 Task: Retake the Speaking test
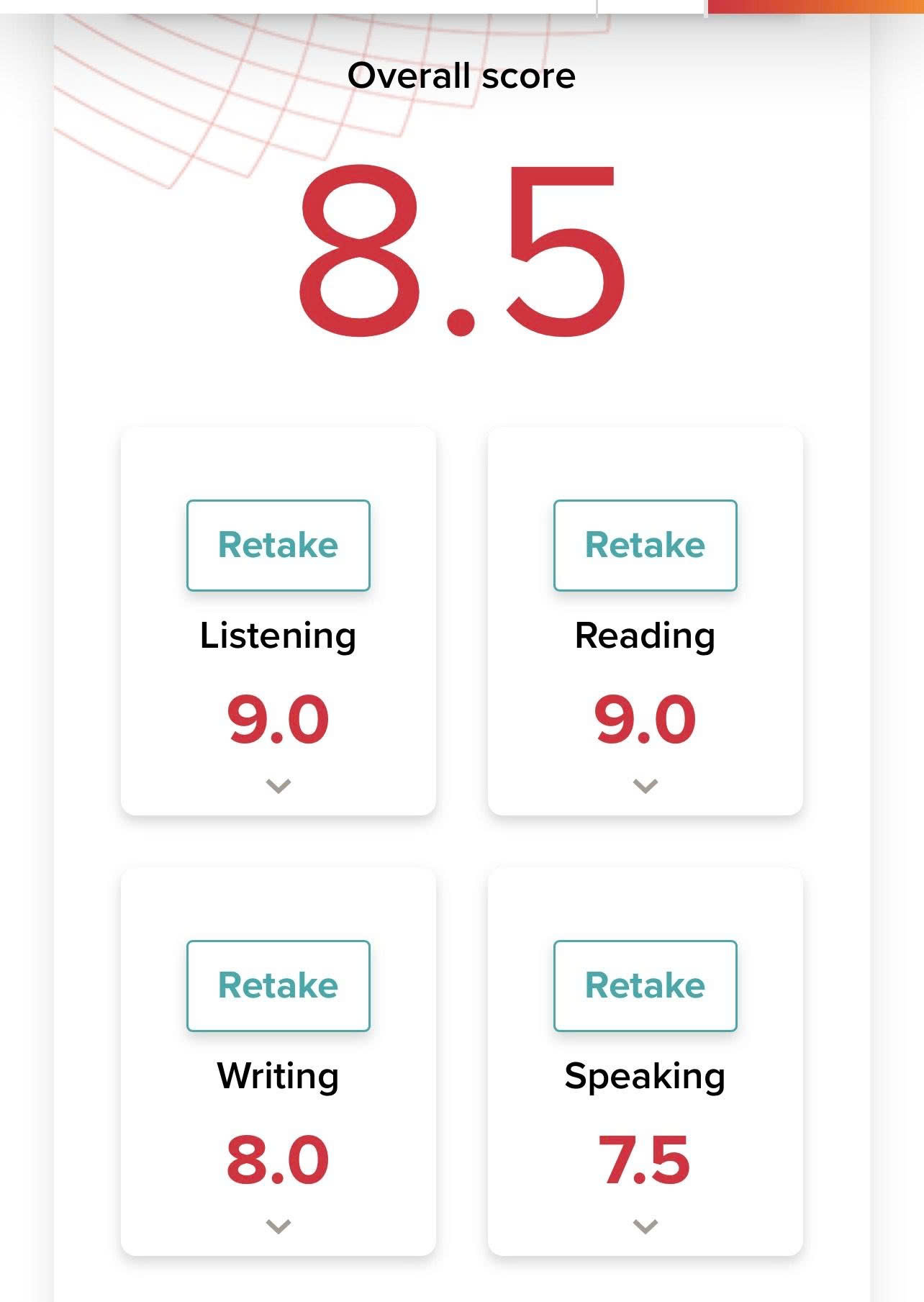click(645, 985)
